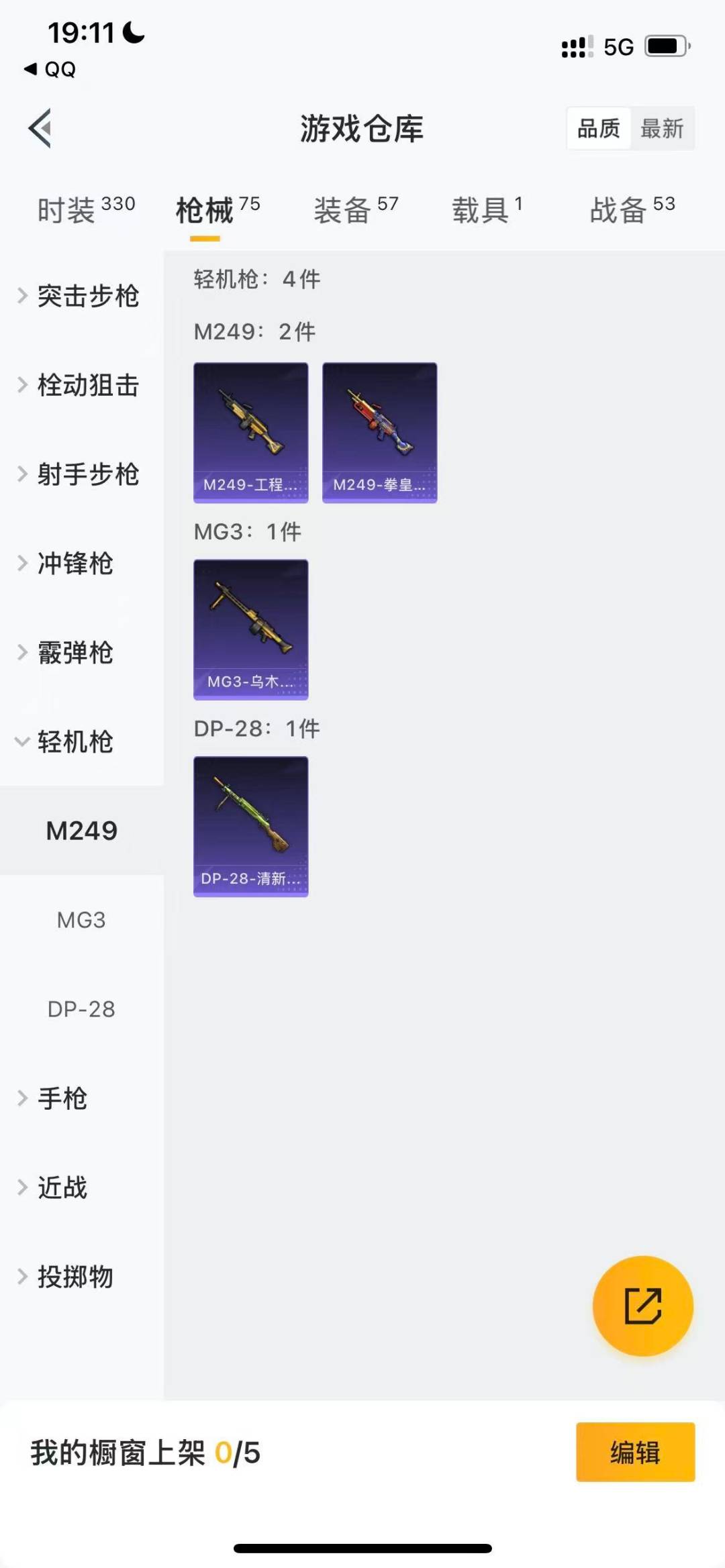
Task: Expand the 突击步枪 category
Action: tap(89, 297)
